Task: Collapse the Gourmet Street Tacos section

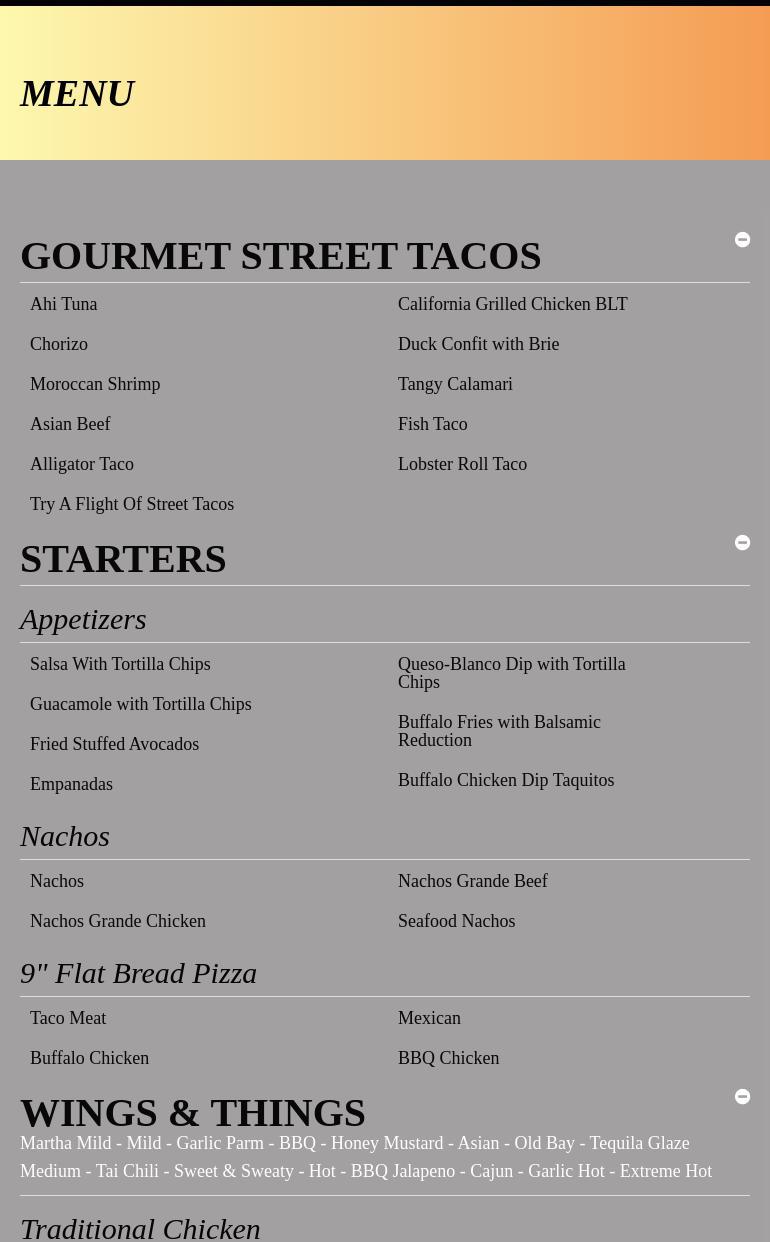Action: click(x=742, y=240)
